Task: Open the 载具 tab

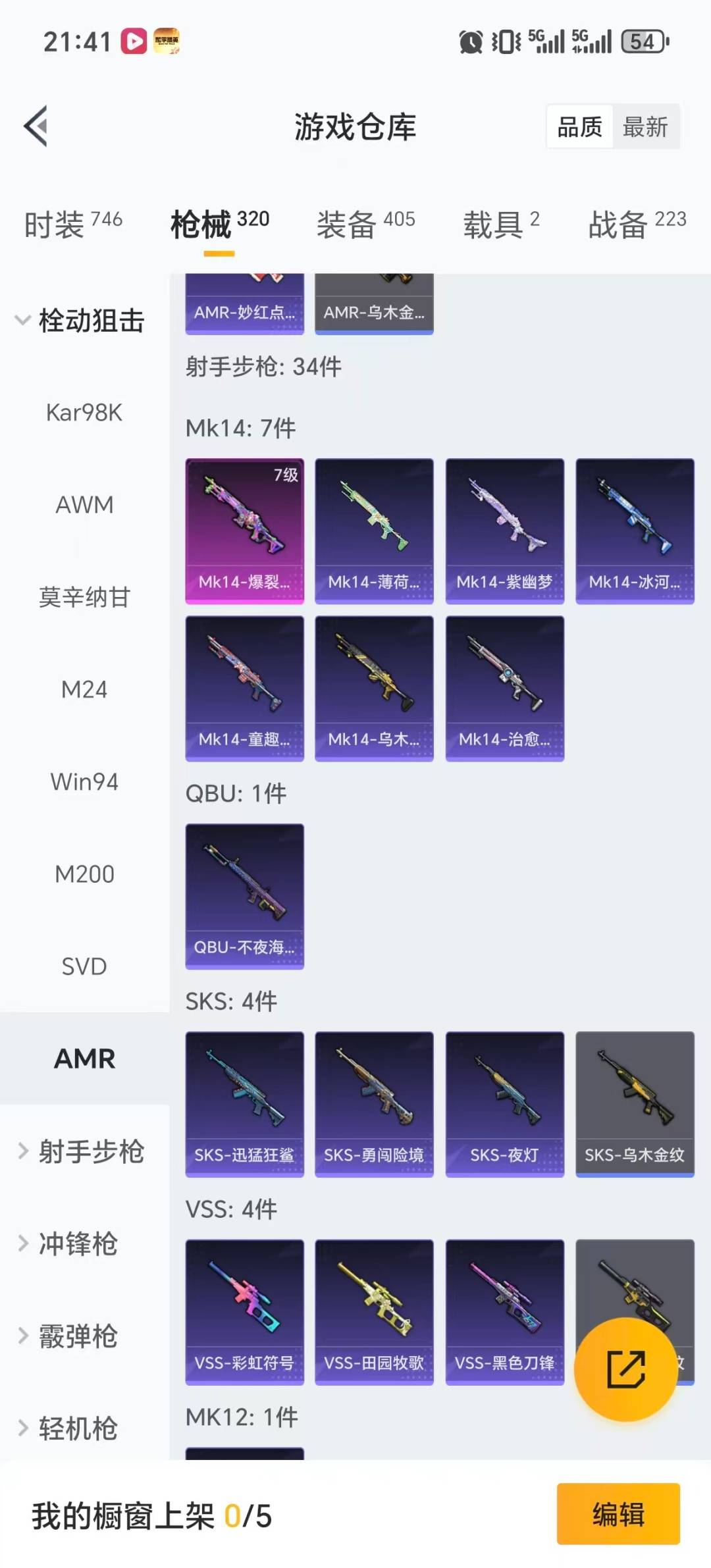Action: (x=501, y=224)
